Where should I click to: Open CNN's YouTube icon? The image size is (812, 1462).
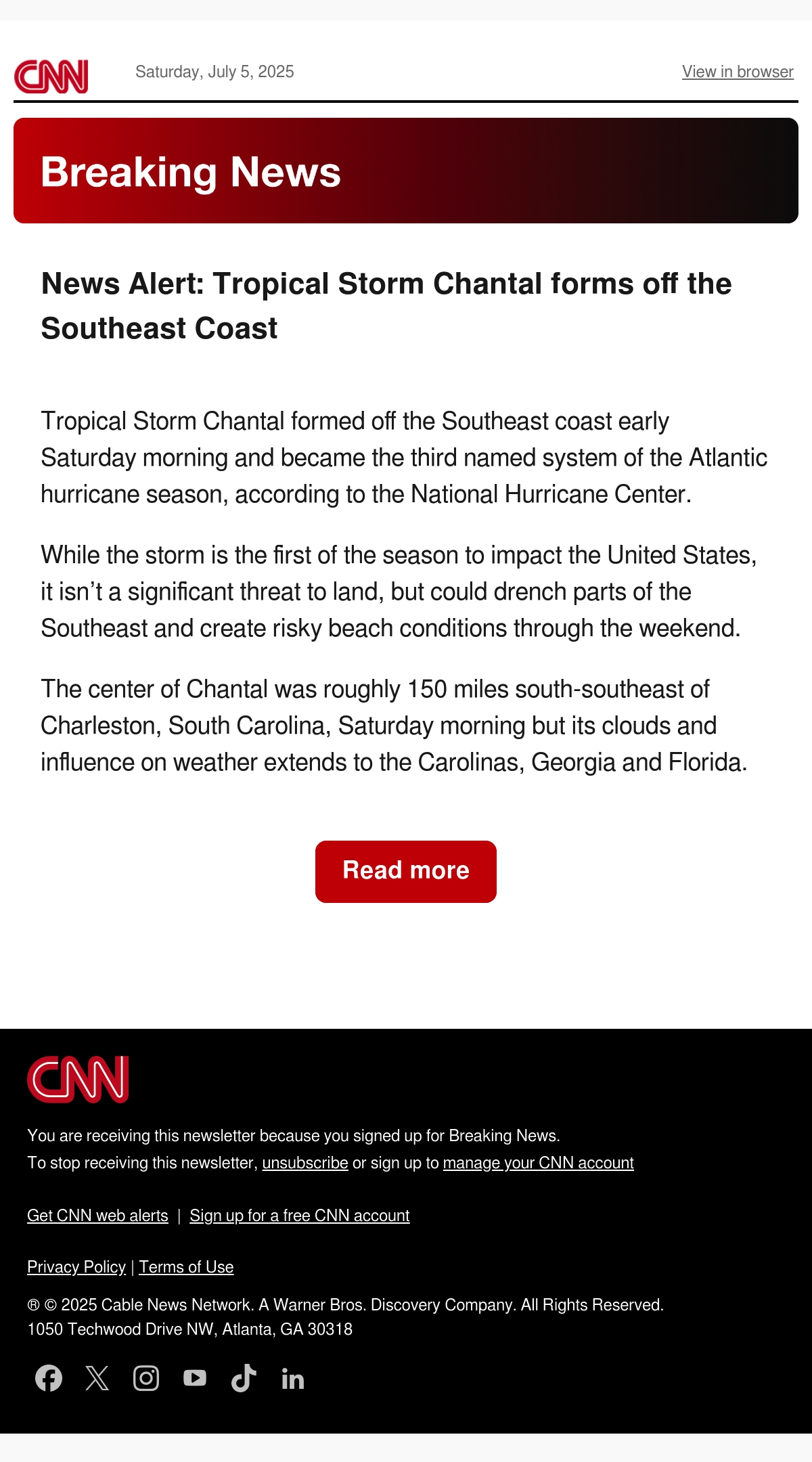click(195, 1378)
